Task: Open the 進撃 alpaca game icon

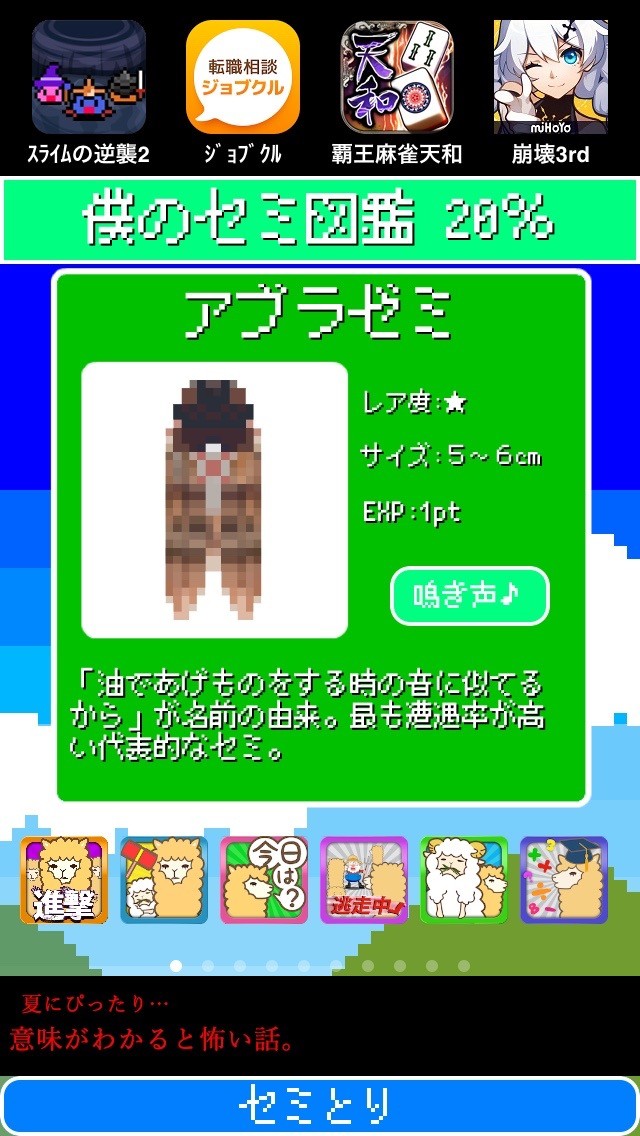Action: pos(64,880)
